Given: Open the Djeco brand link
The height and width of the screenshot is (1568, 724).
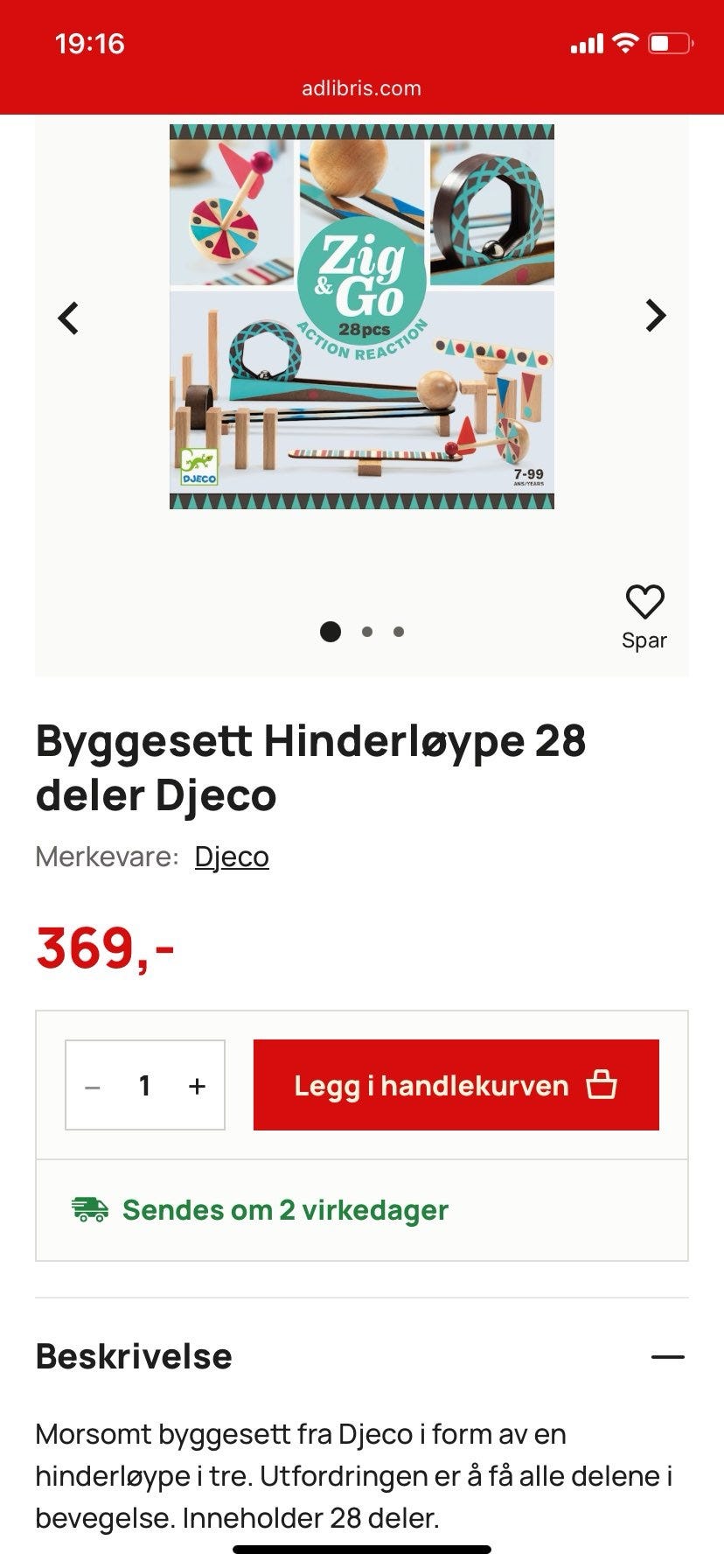Looking at the screenshot, I should coord(231,857).
